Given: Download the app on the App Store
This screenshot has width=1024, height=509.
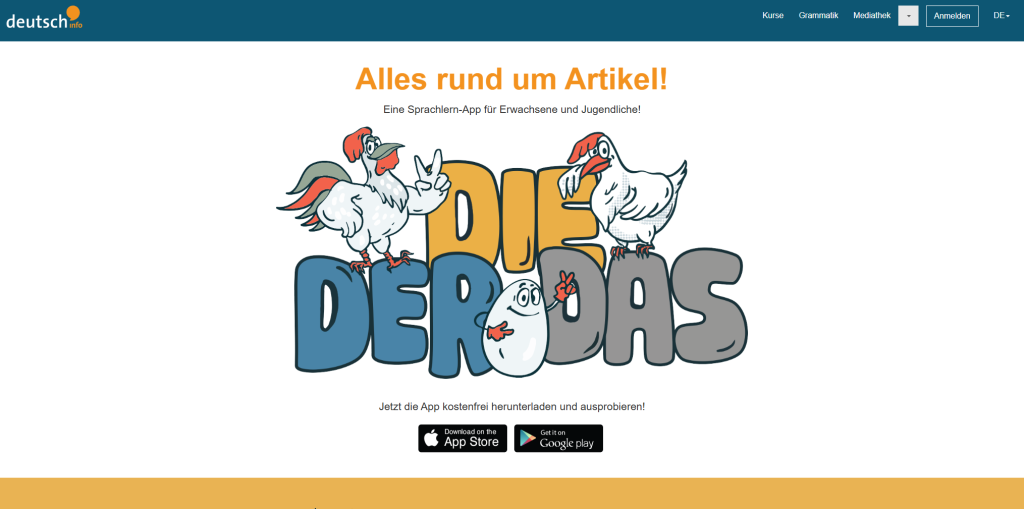Looking at the screenshot, I should coord(462,438).
